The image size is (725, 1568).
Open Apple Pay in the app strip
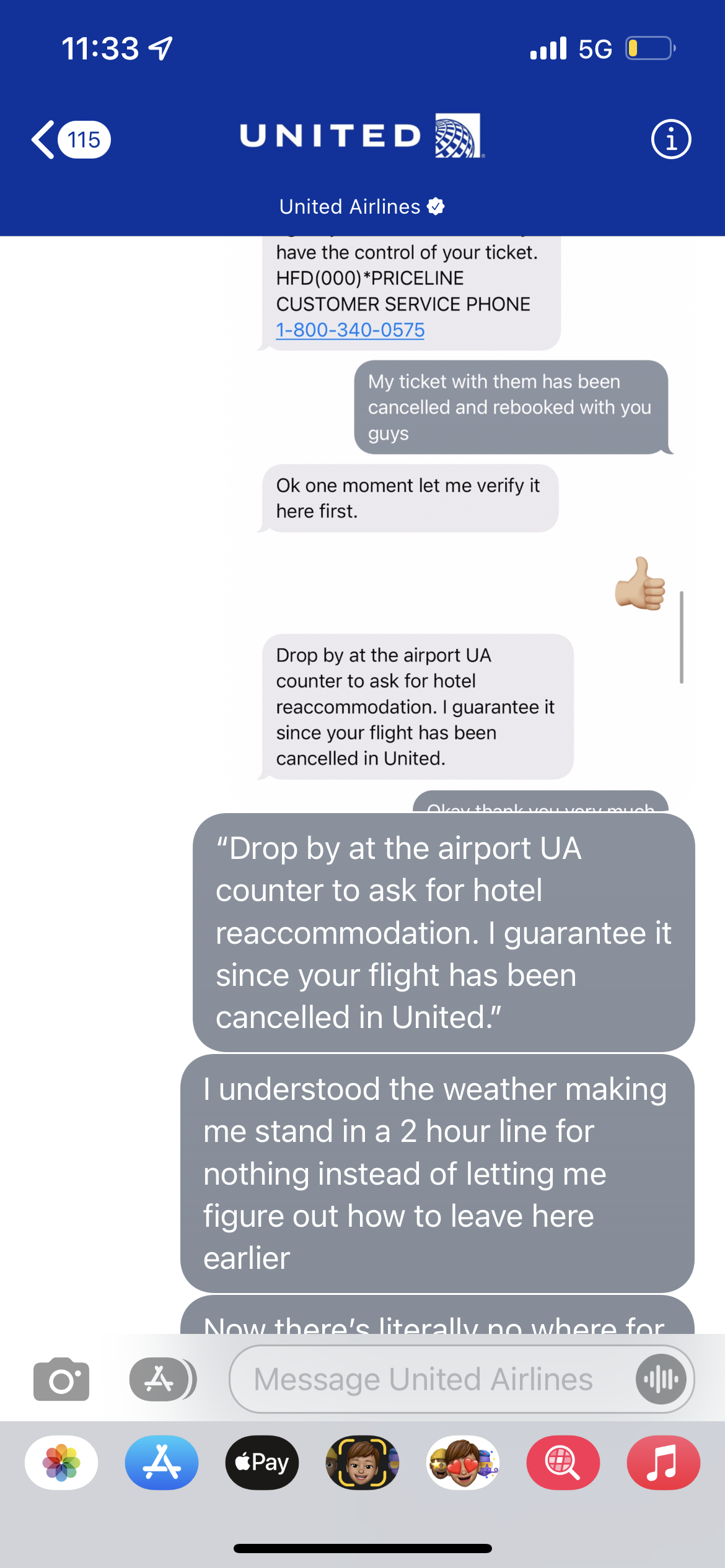(x=262, y=1463)
